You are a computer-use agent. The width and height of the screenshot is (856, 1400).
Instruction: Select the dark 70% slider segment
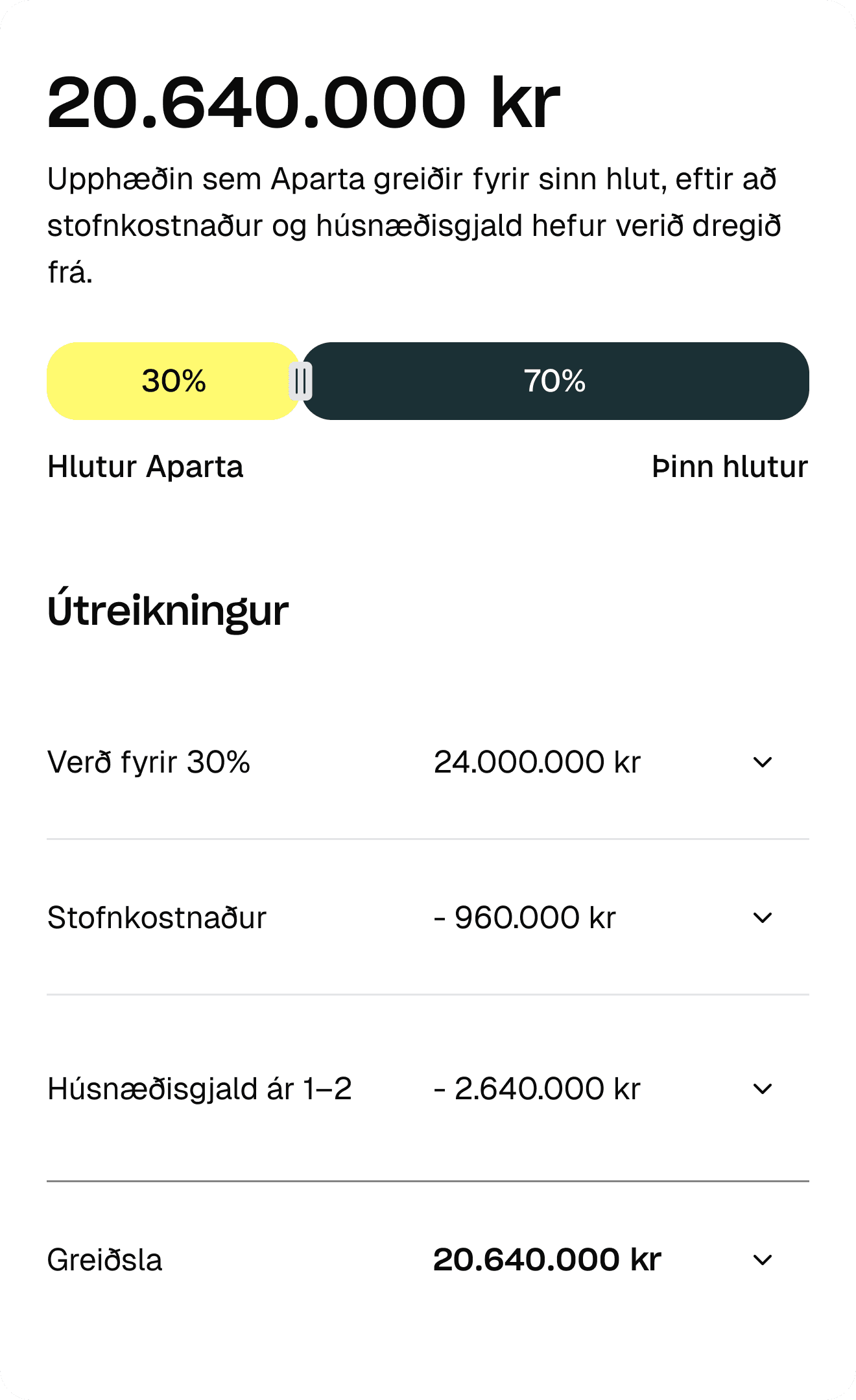click(556, 382)
